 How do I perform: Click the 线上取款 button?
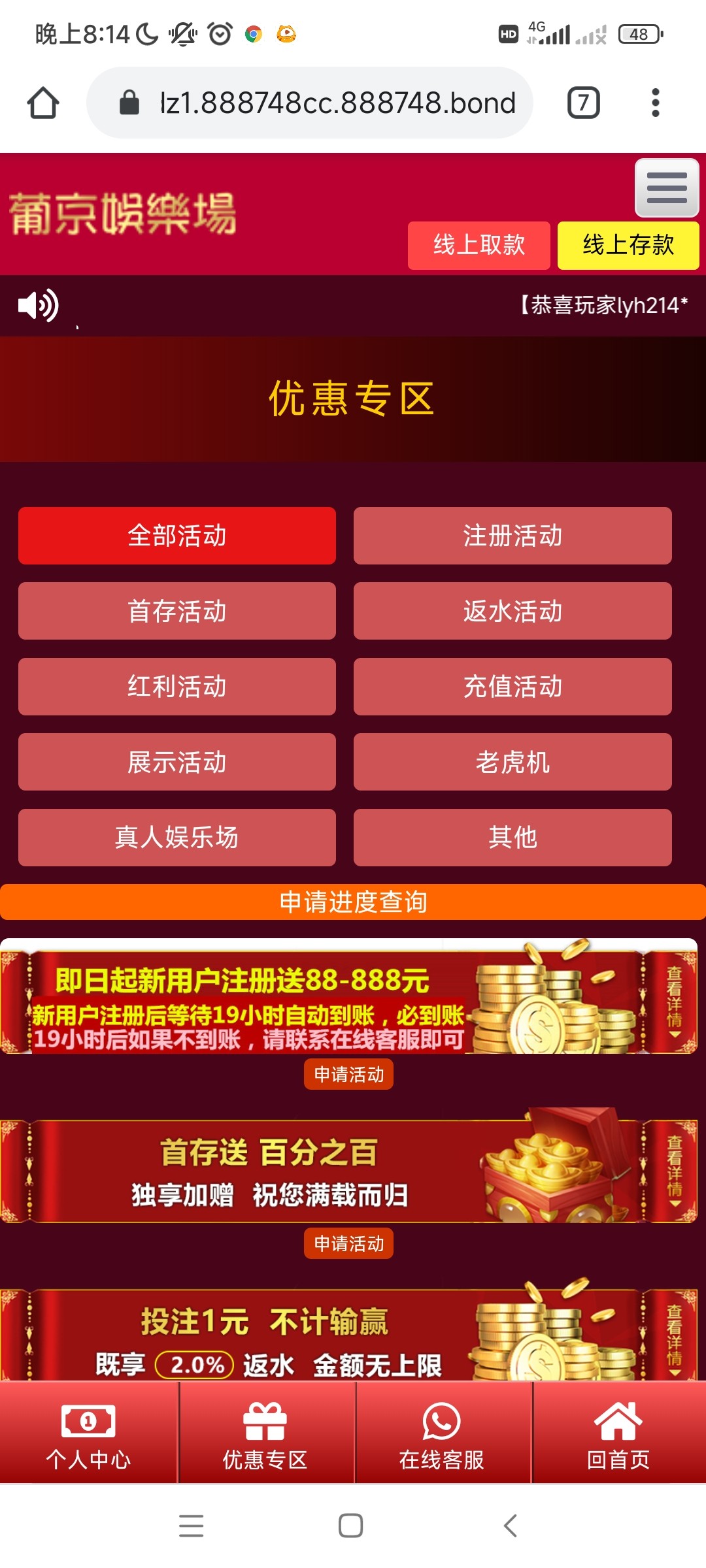tap(479, 245)
